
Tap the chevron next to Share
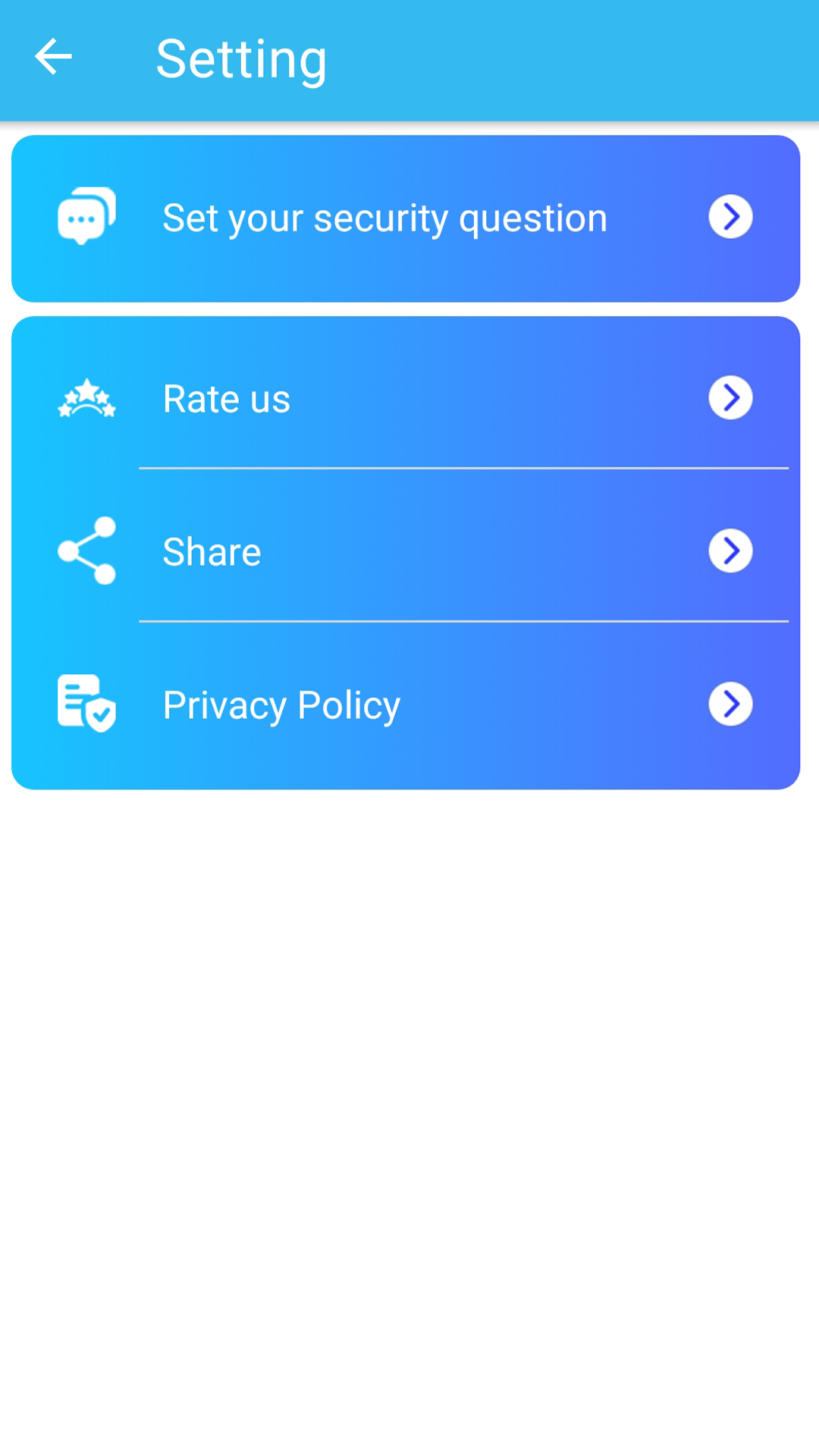730,551
